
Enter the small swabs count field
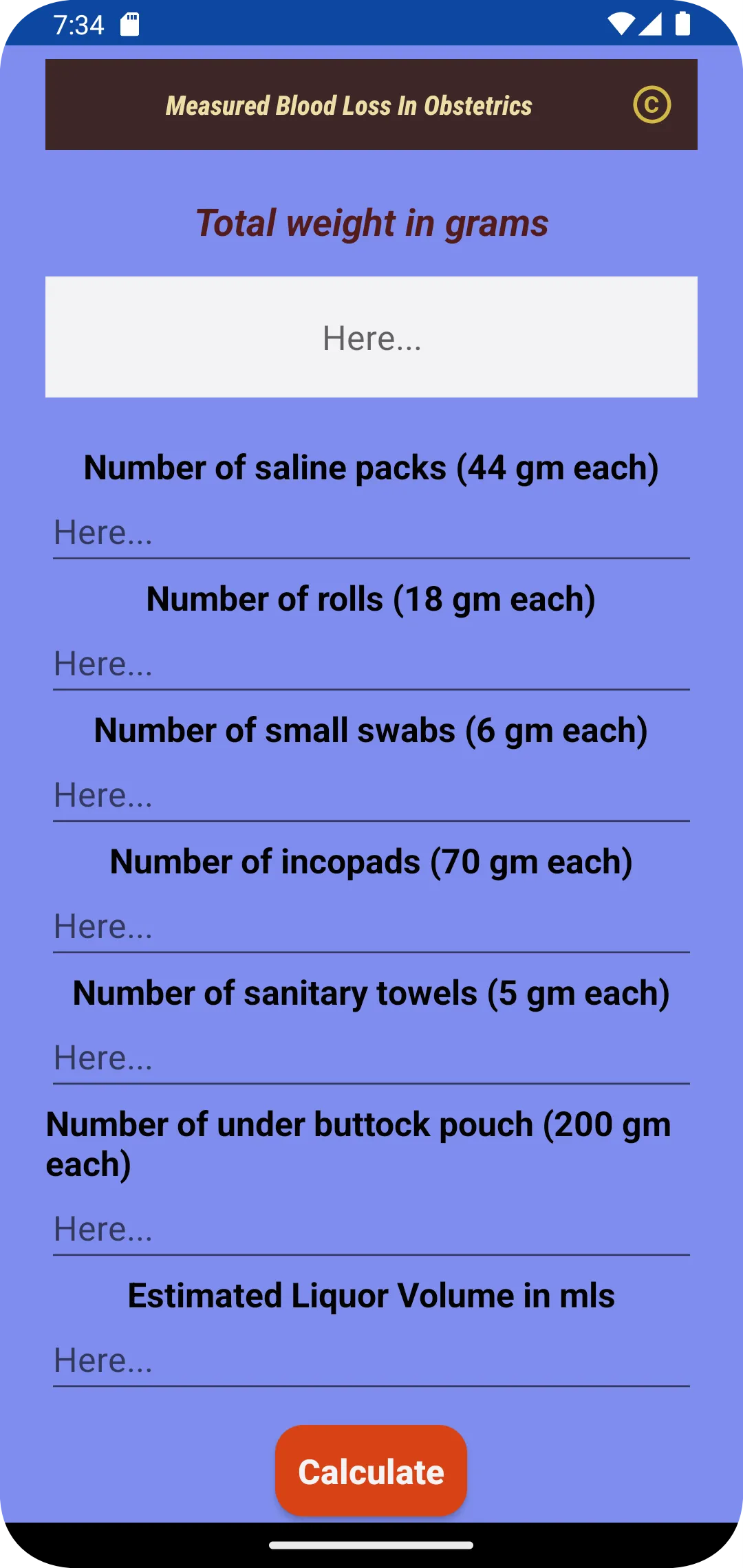tap(371, 796)
